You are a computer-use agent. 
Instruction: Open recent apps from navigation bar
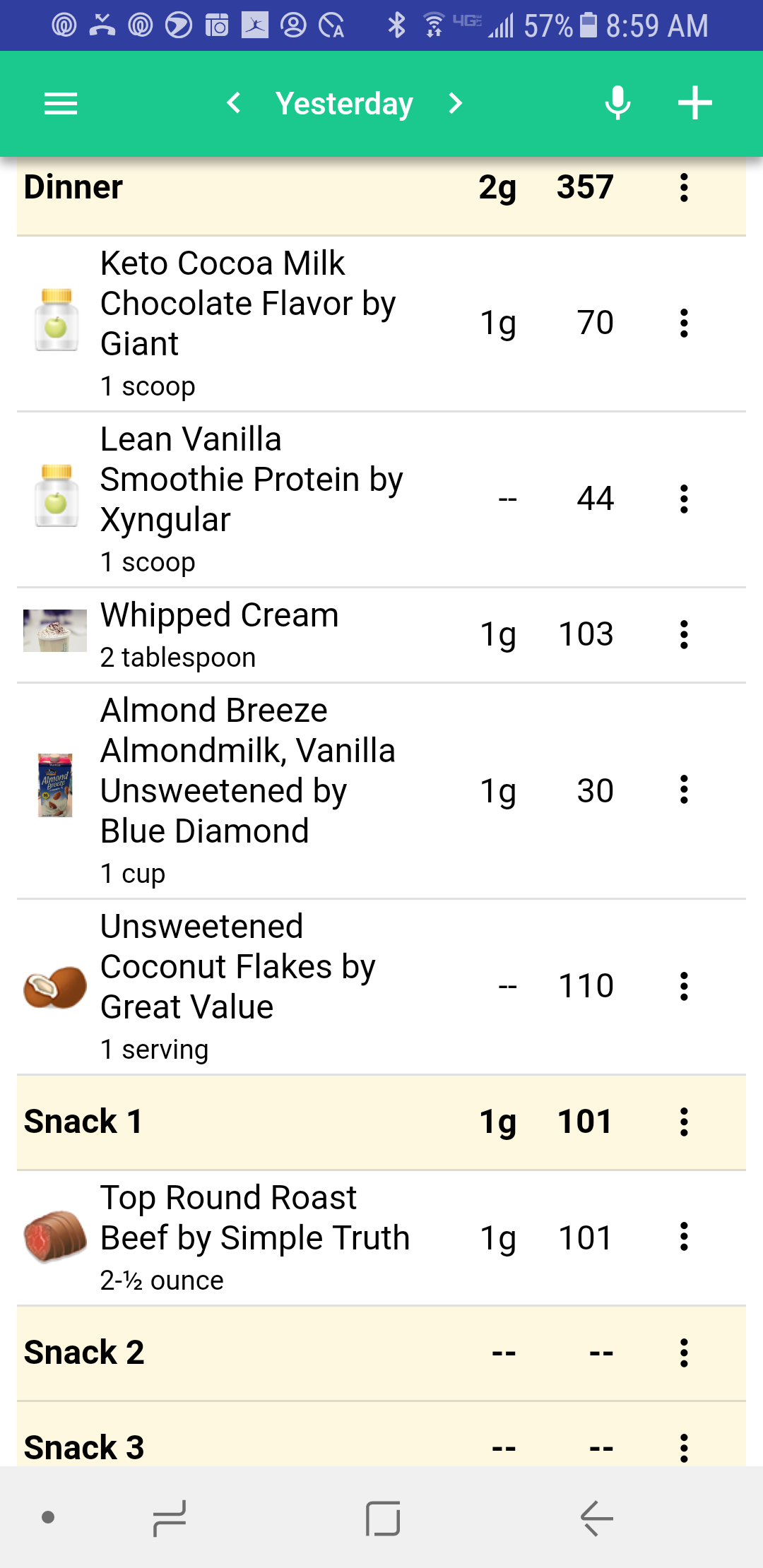(170, 1518)
